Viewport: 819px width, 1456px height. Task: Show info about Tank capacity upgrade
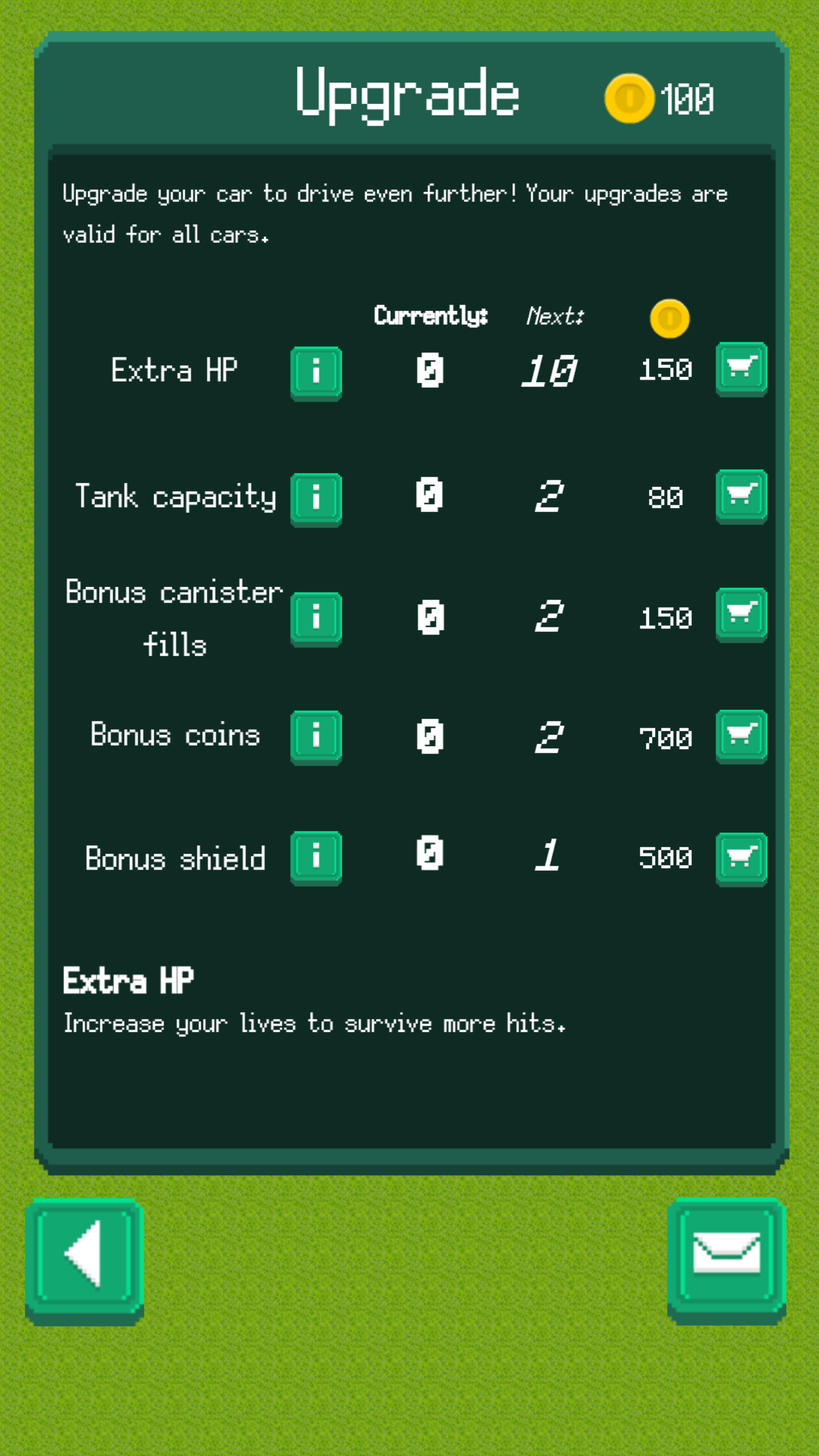[316, 498]
